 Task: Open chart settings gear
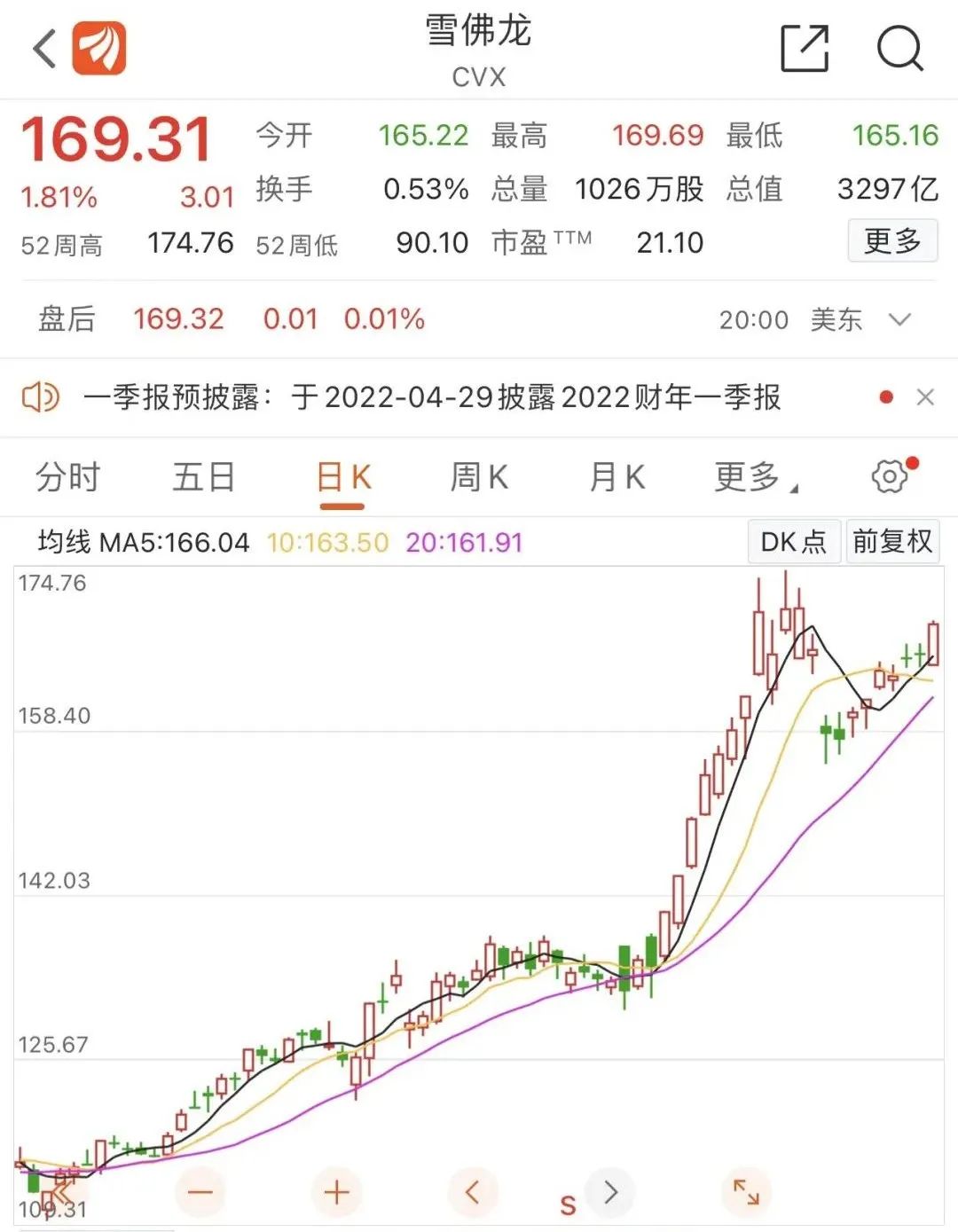tap(891, 476)
